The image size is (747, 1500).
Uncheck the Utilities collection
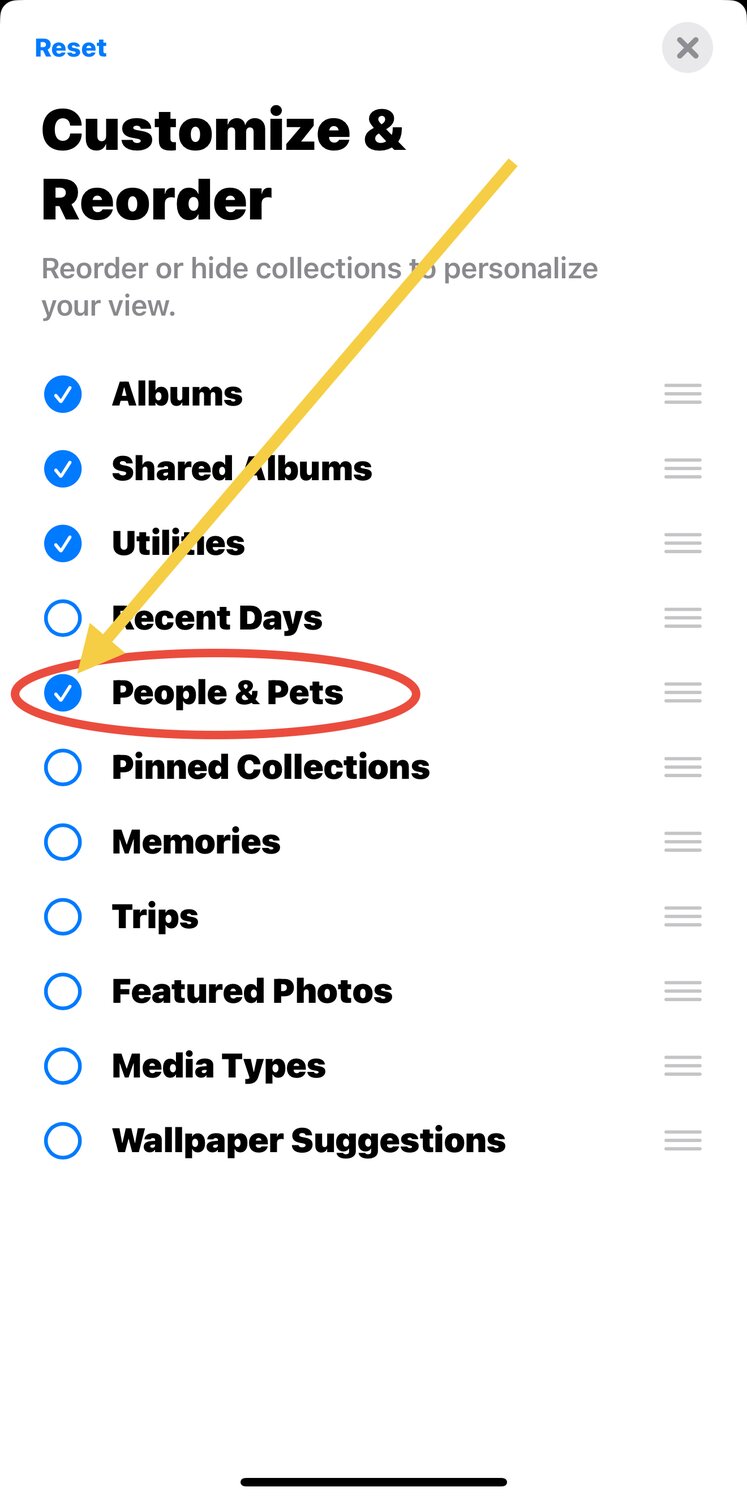click(63, 544)
